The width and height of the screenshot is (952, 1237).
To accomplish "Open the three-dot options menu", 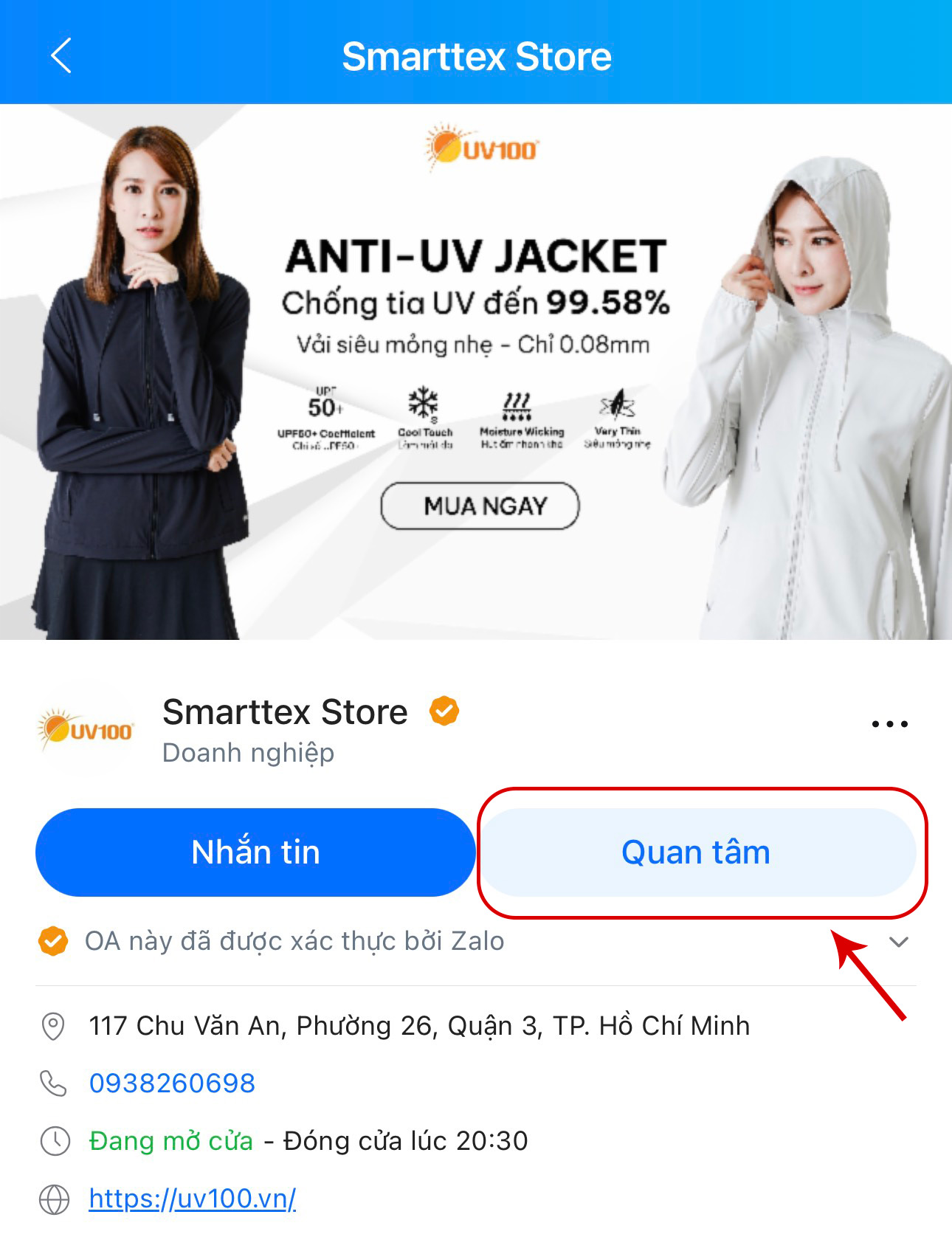I will pos(889,724).
